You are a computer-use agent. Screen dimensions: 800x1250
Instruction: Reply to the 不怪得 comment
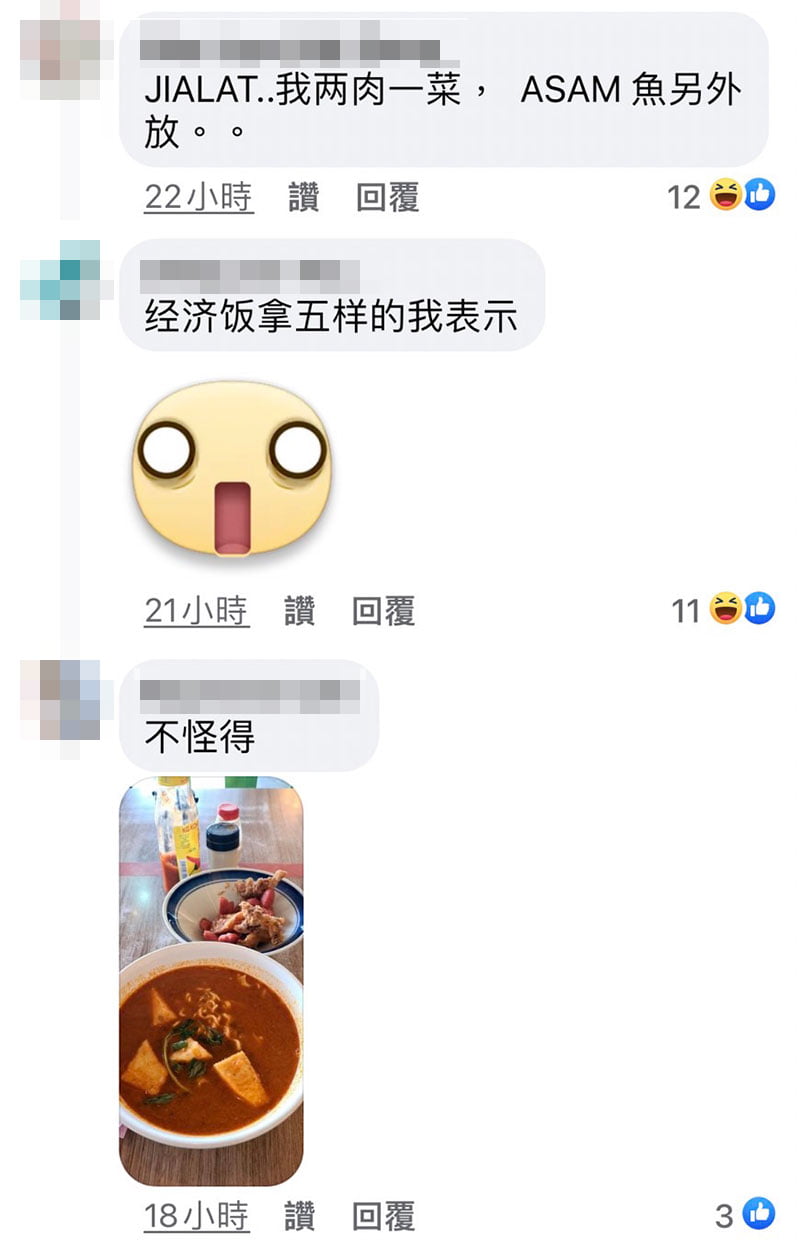coord(383,1216)
